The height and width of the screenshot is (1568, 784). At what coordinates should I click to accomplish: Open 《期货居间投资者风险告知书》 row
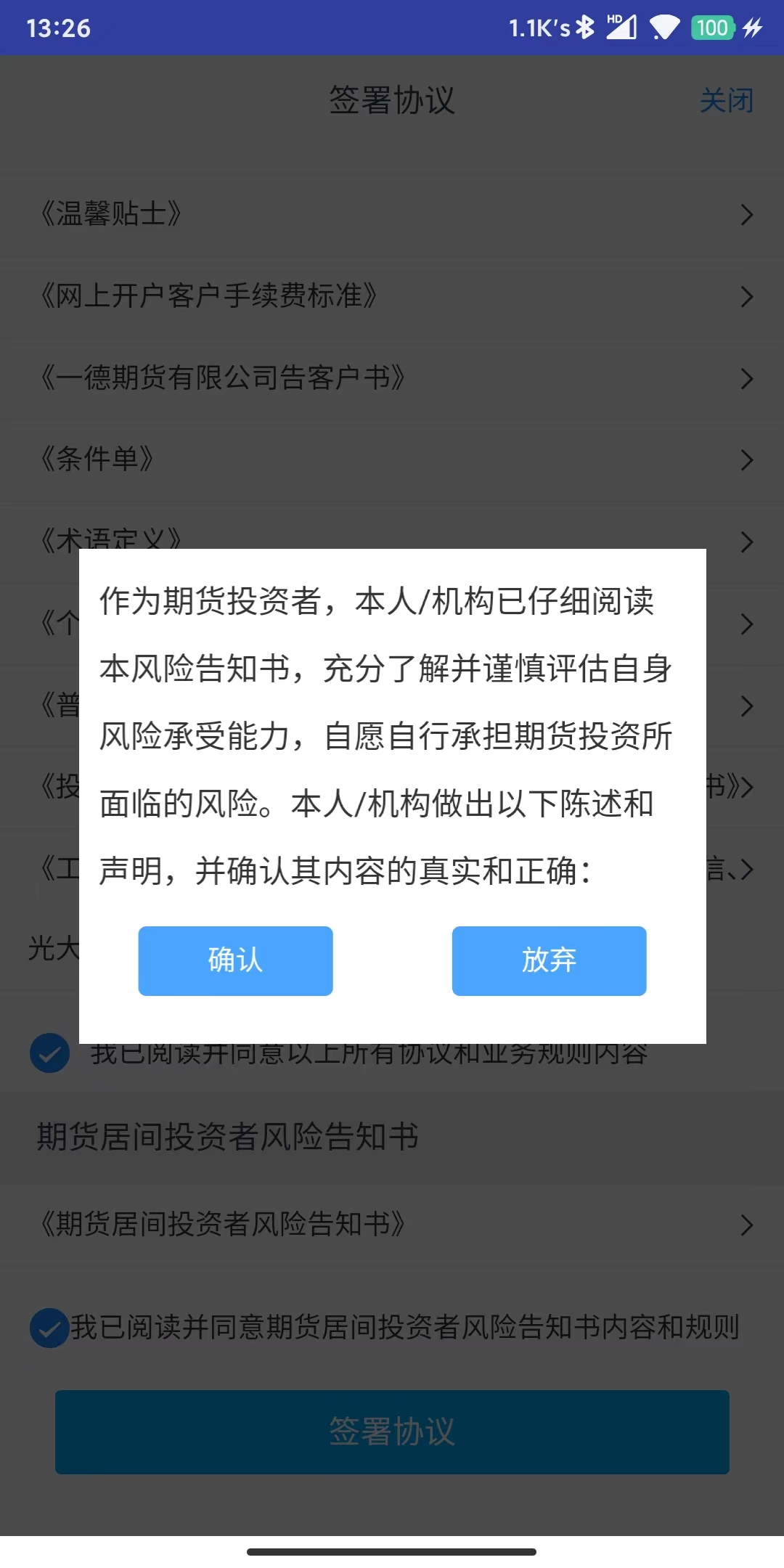pos(392,1225)
